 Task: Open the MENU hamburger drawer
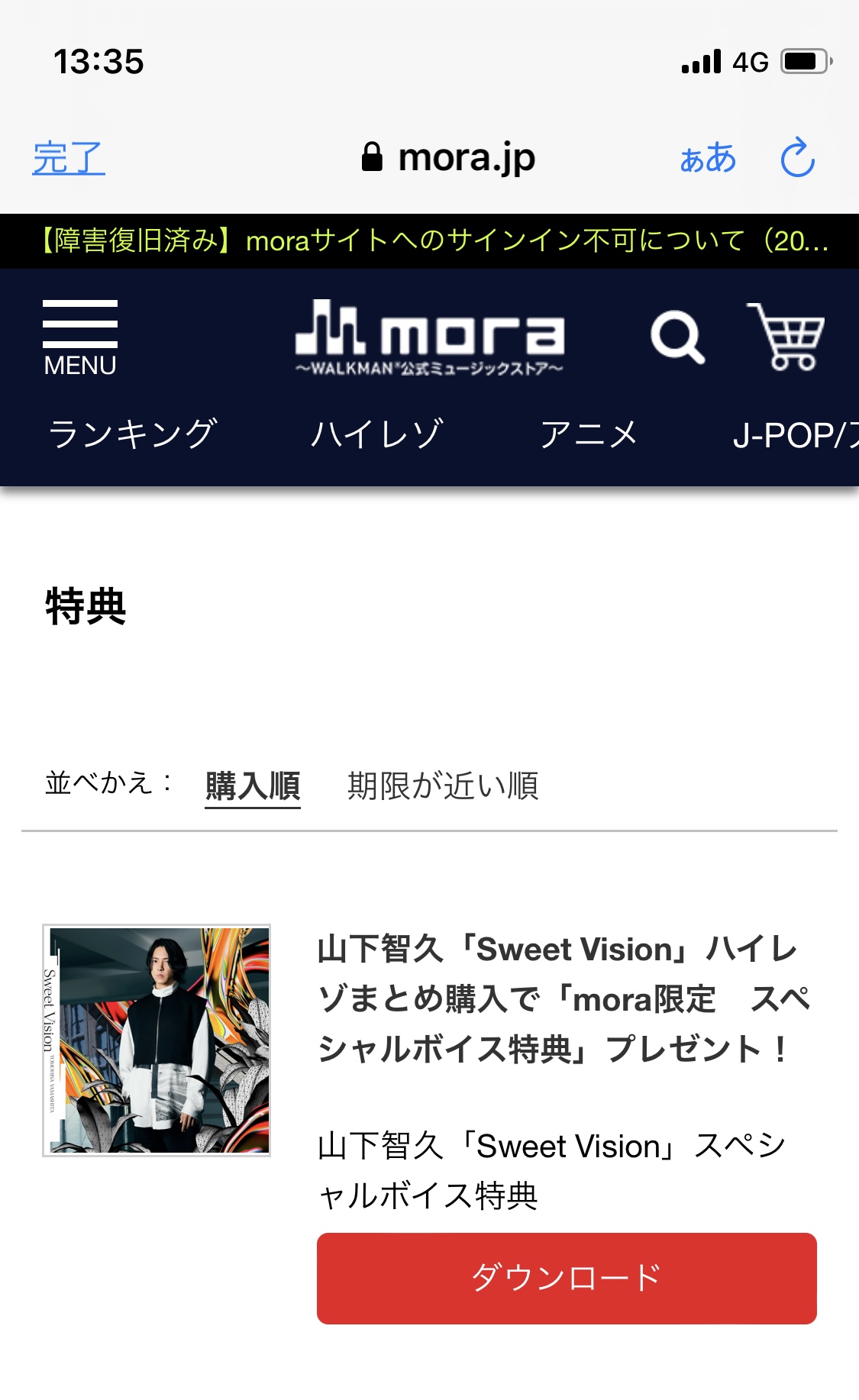coord(80,338)
